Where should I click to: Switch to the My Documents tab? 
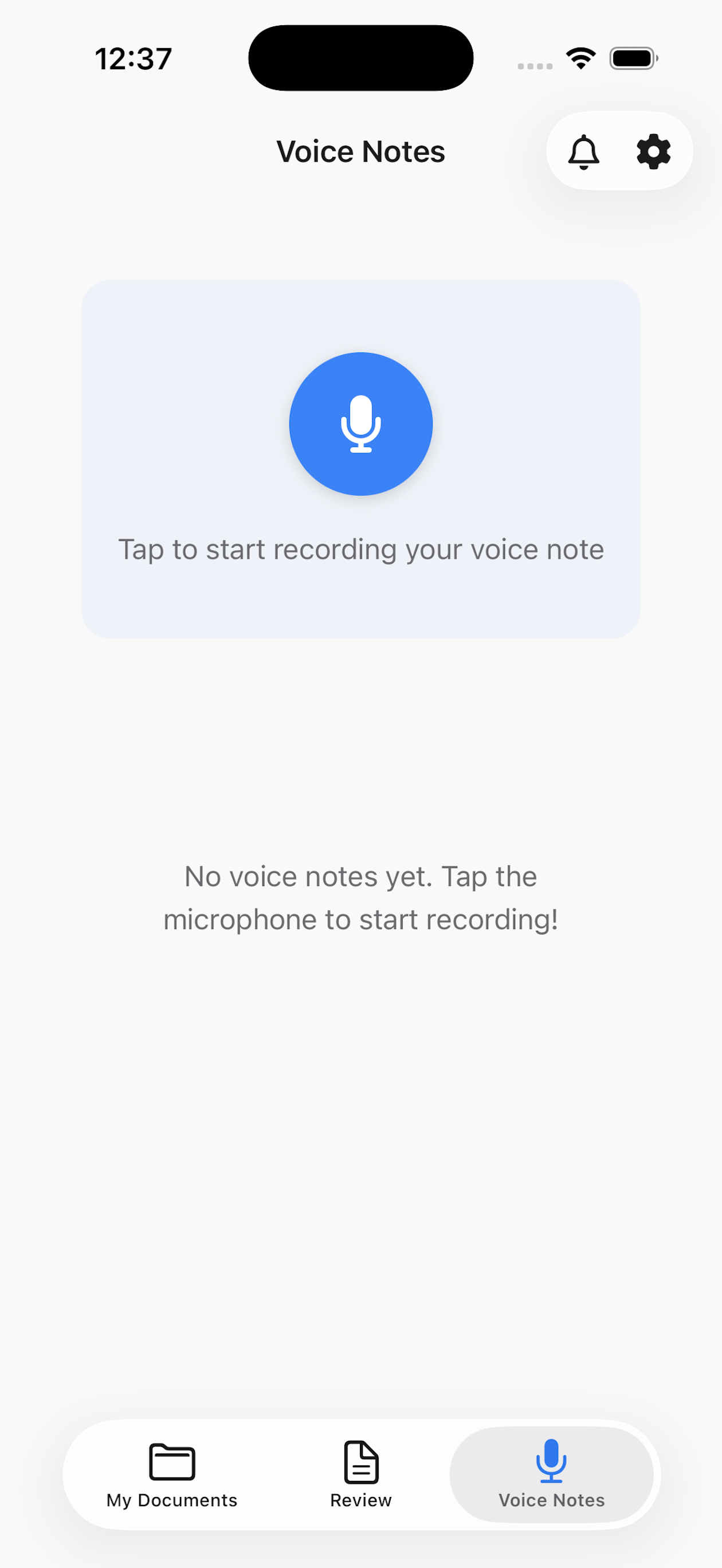coord(172,1474)
